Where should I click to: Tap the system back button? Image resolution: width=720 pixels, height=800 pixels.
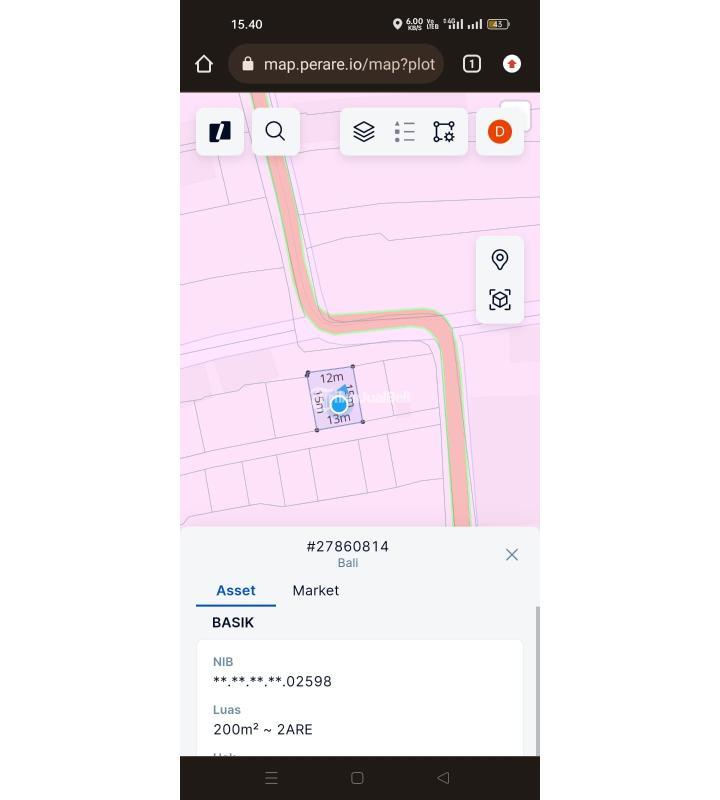(443, 777)
